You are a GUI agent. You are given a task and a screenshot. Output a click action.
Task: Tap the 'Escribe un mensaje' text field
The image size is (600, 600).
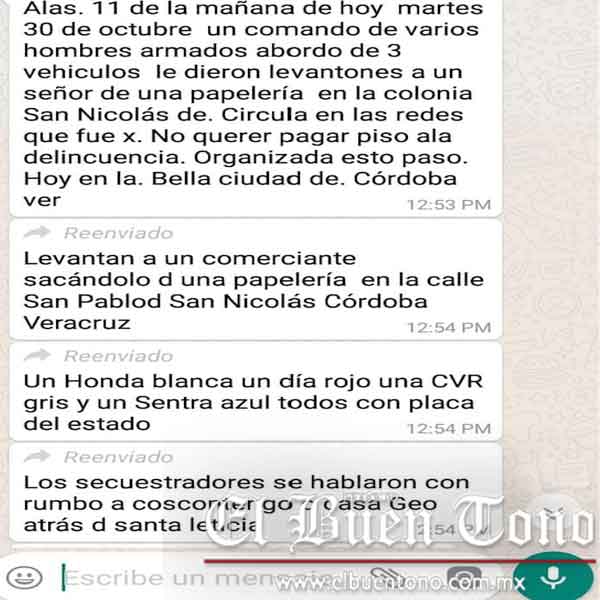pos(180,577)
